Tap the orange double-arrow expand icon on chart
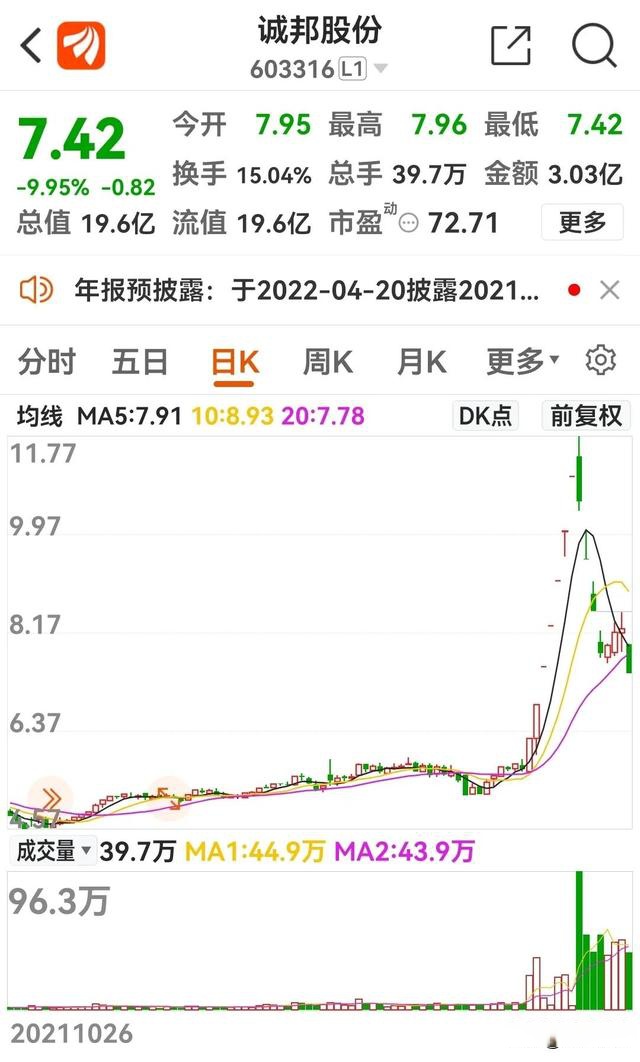This screenshot has width=640, height=1062. 50,798
